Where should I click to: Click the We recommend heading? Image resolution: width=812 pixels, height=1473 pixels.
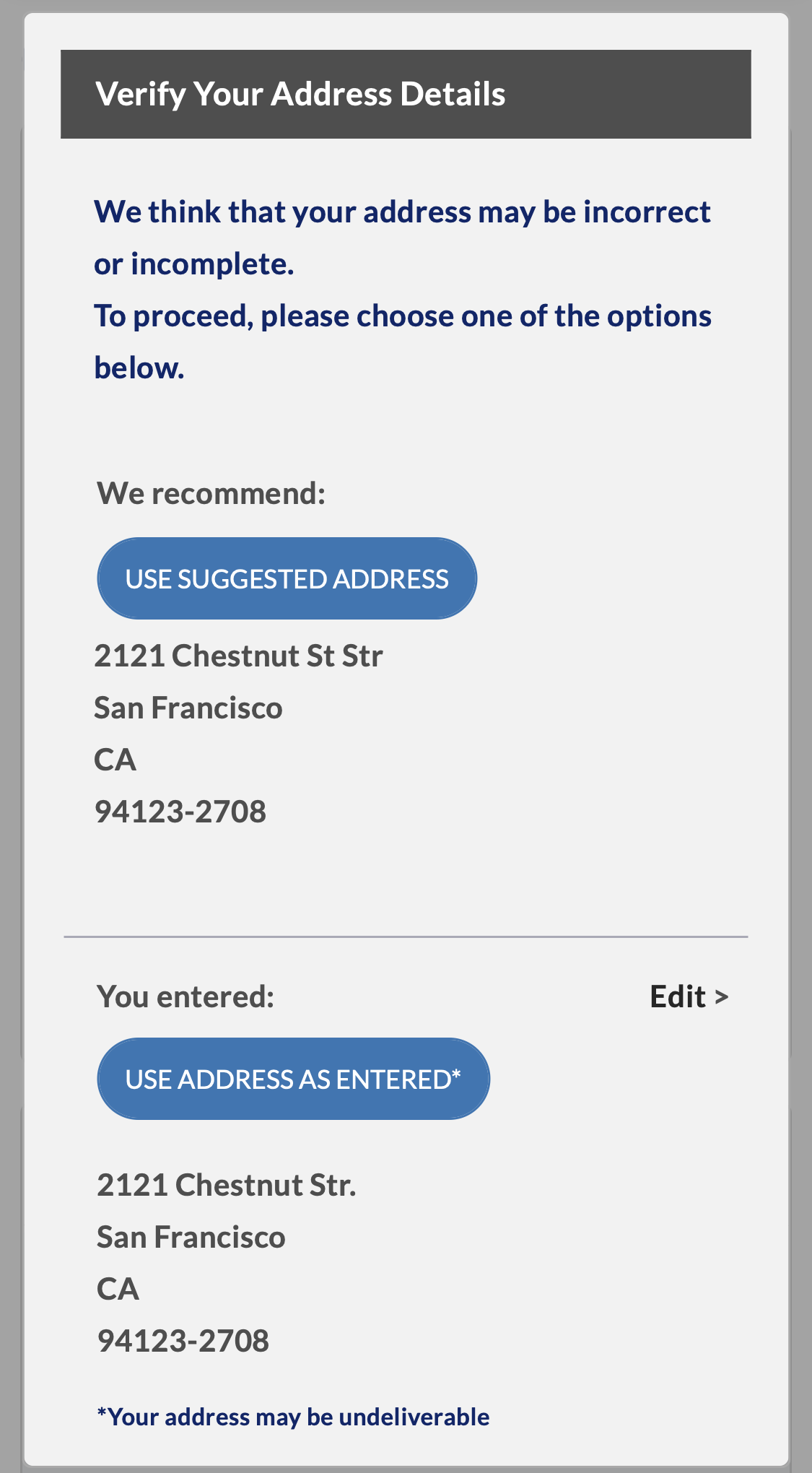point(211,493)
